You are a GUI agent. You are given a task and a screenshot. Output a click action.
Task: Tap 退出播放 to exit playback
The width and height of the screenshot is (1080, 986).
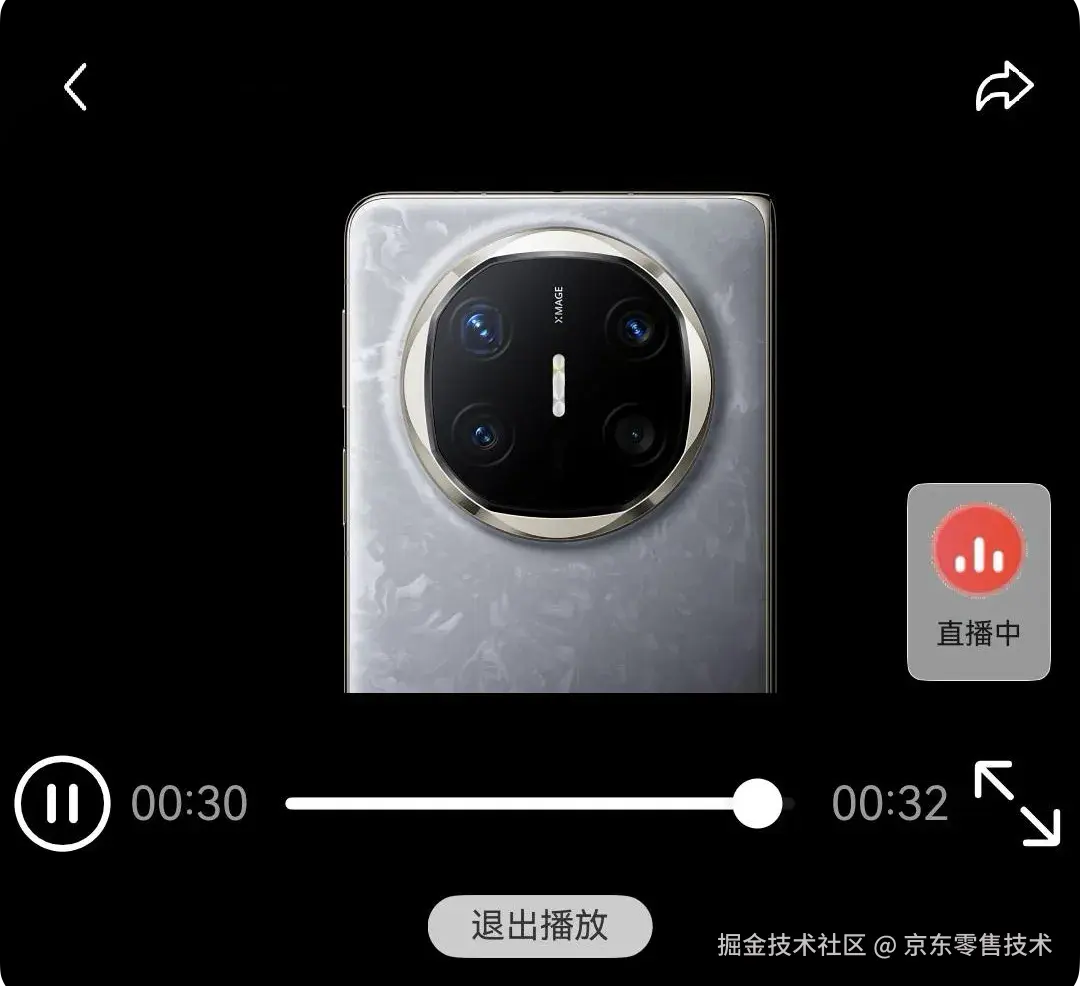[540, 926]
